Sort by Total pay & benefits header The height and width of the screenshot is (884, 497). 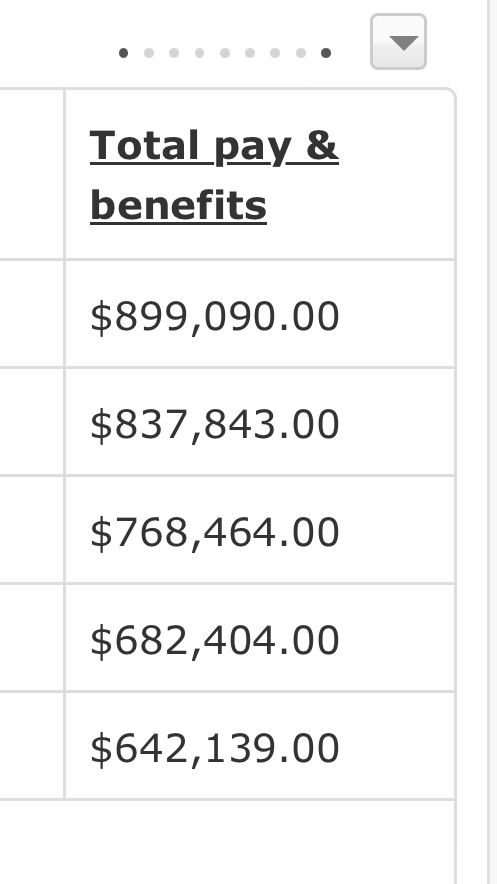click(x=214, y=175)
